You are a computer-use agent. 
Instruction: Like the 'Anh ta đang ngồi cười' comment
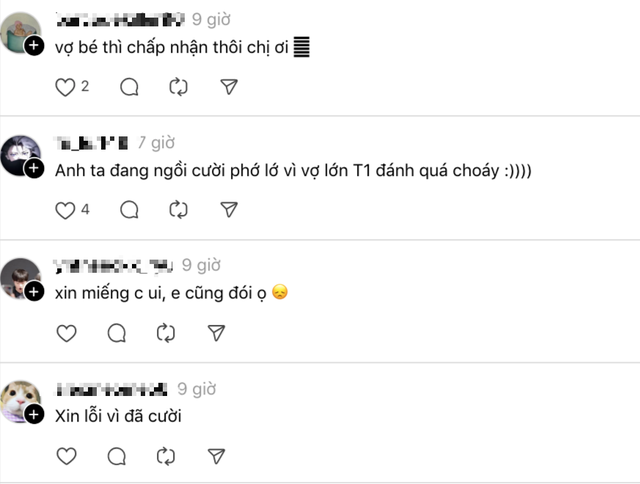point(66,210)
